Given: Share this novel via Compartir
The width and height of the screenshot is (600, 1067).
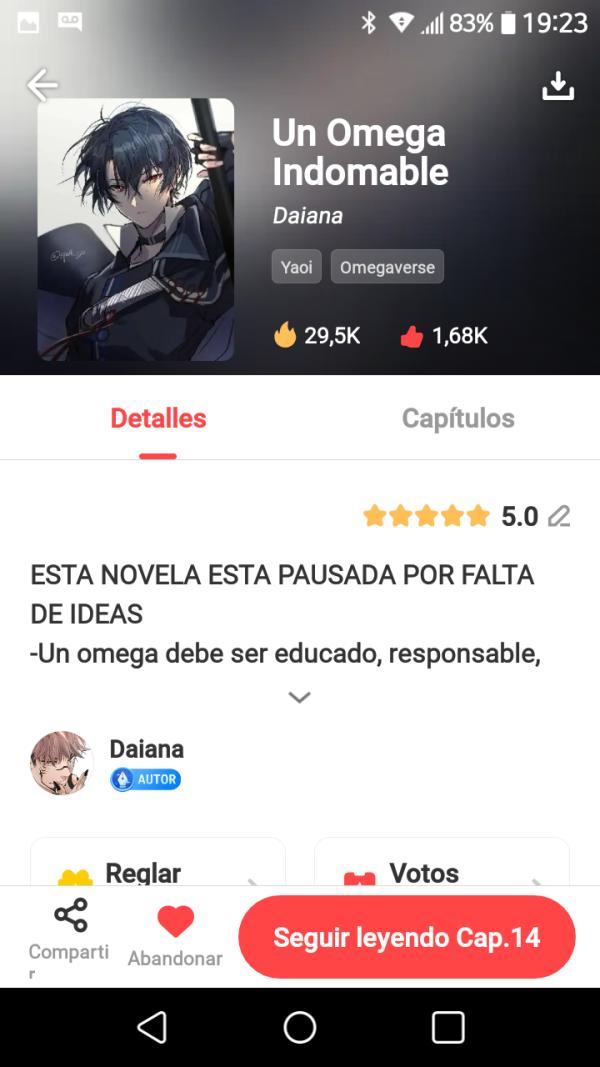Looking at the screenshot, I should (69, 936).
